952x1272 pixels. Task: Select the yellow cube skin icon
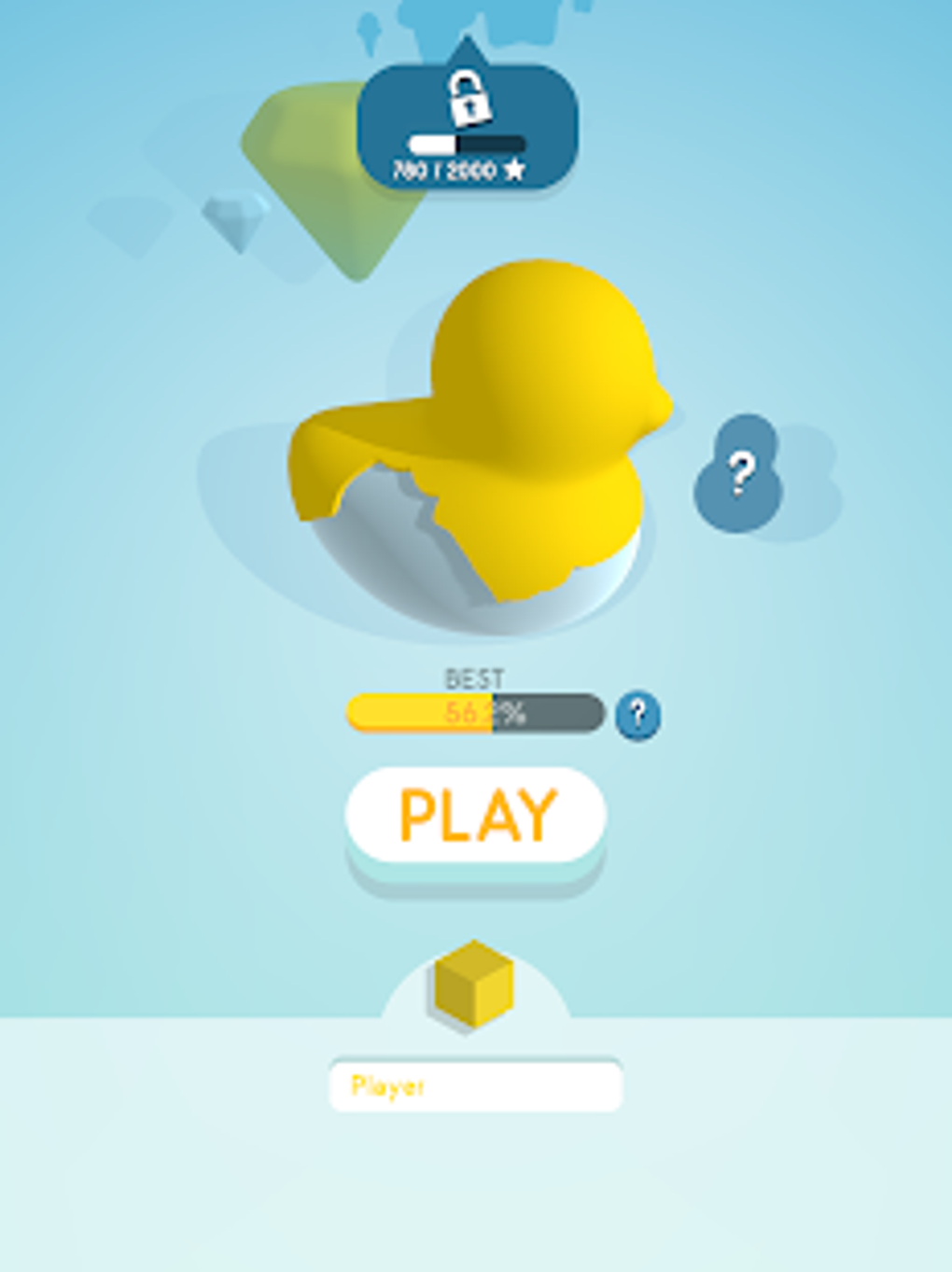[474, 984]
